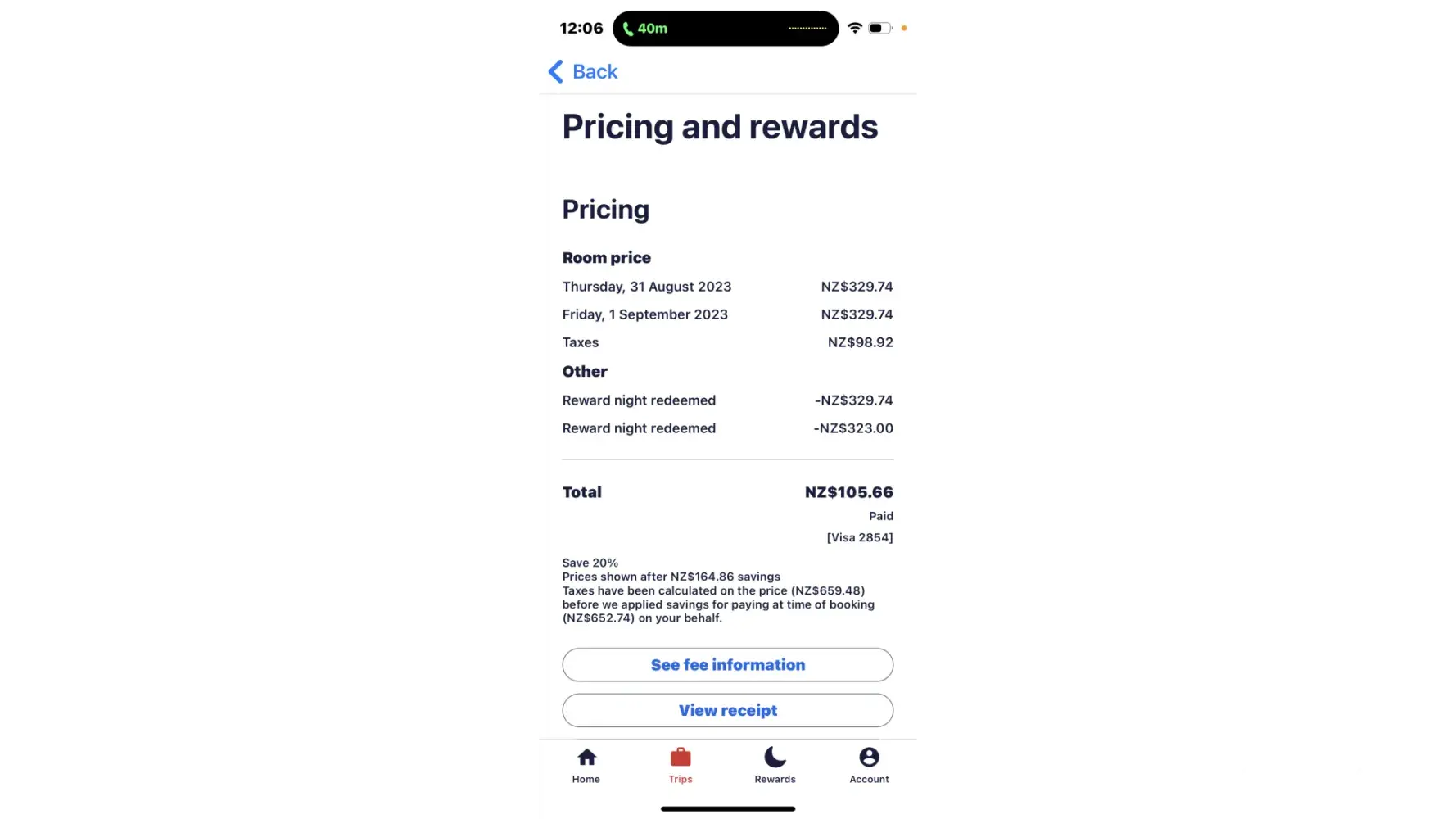This screenshot has width=1456, height=819.
Task: Open See fee information
Action: pos(727,665)
